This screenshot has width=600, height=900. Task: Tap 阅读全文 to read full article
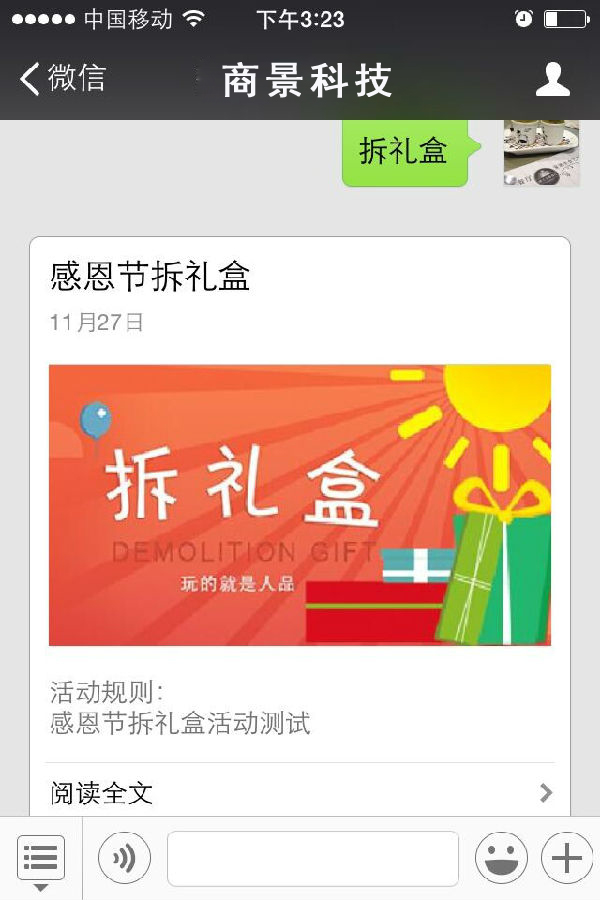tap(299, 794)
